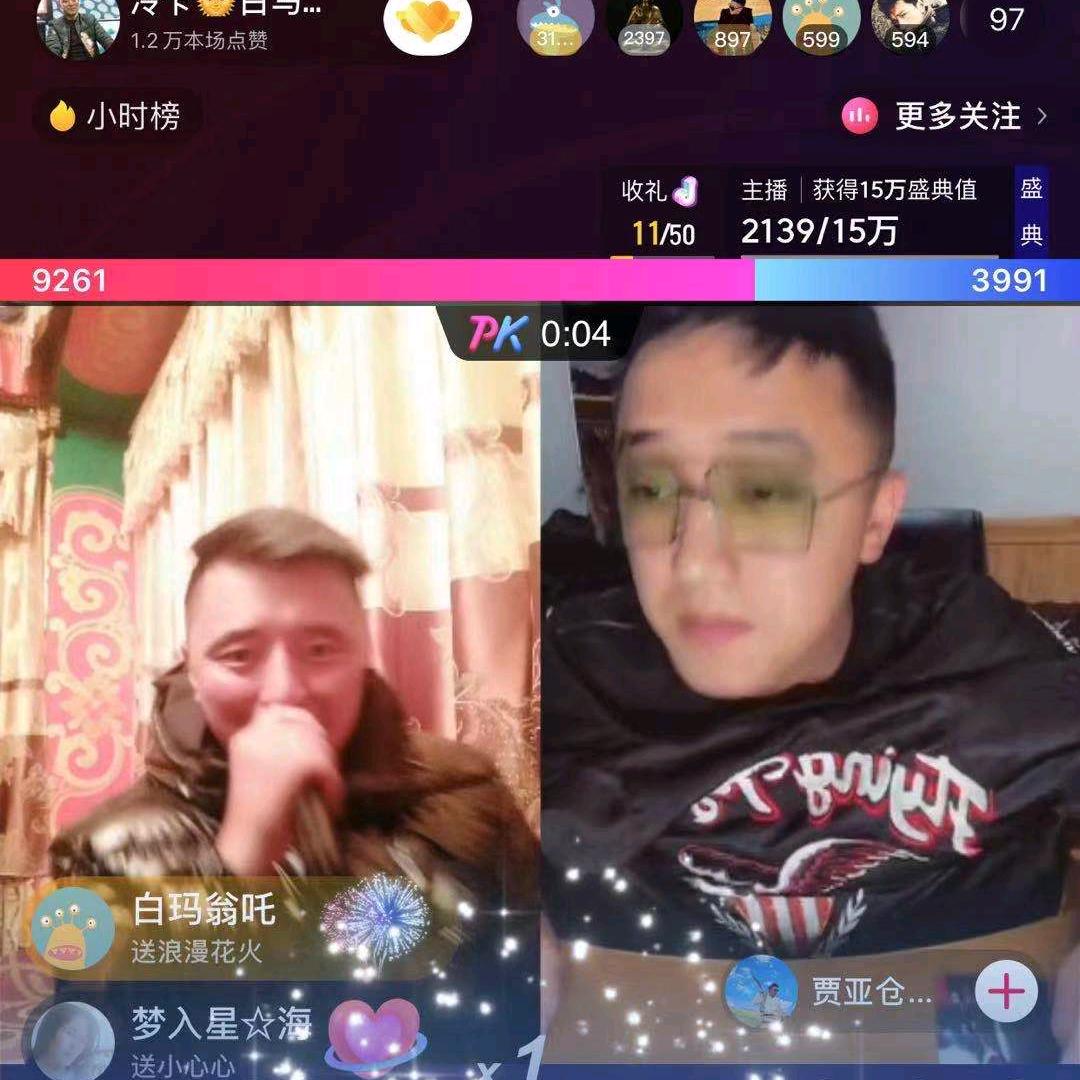
Task: Open 更多关注 to see more follows
Action: point(945,117)
